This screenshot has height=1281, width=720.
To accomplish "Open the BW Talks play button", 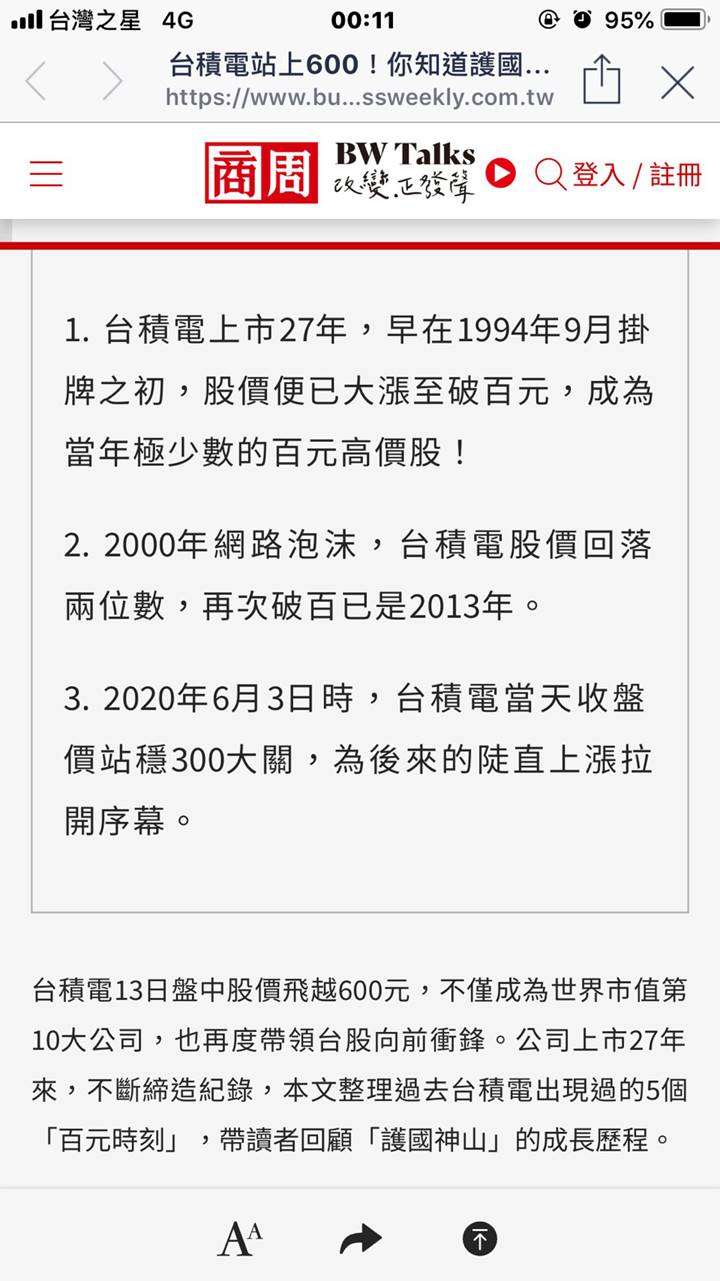I will pyautogui.click(x=500, y=173).
